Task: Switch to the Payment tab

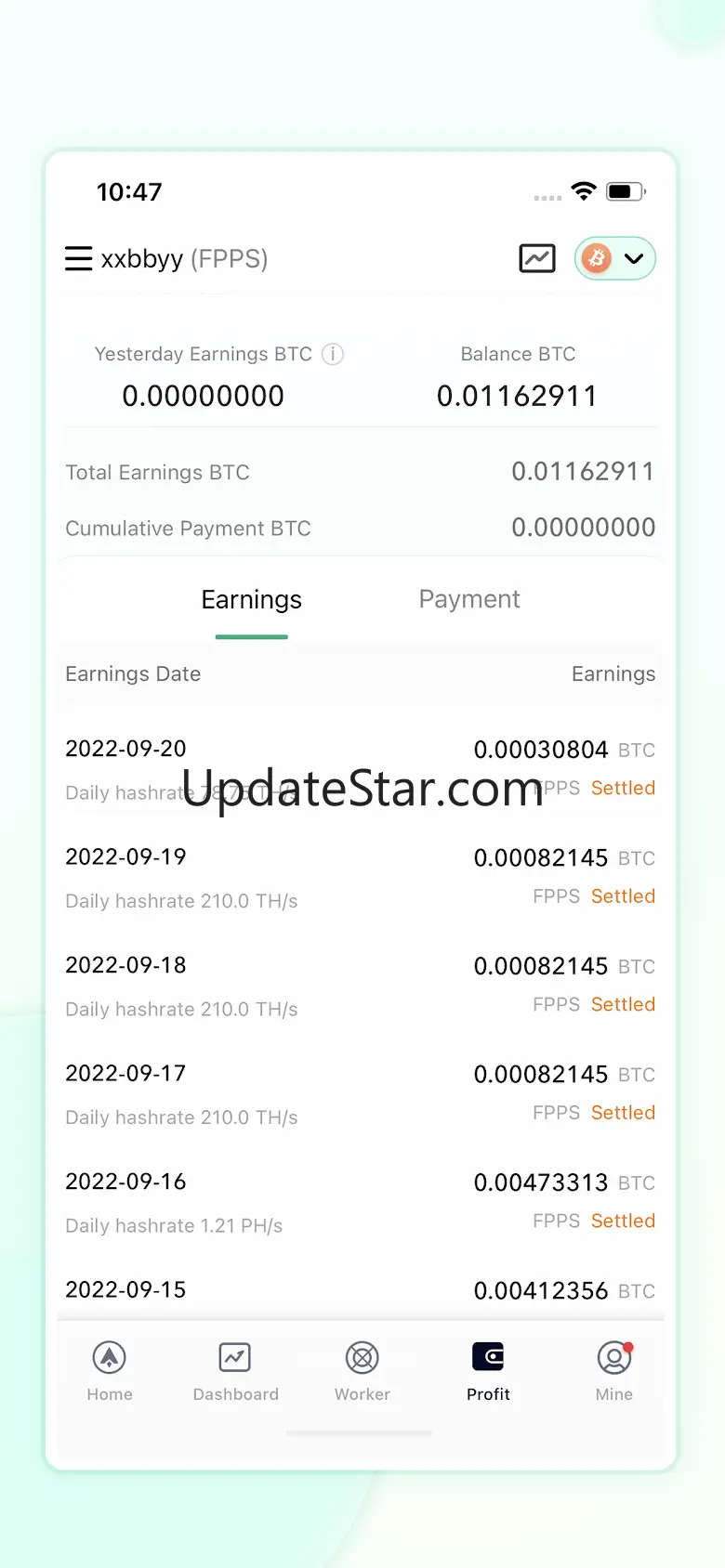Action: 469,600
